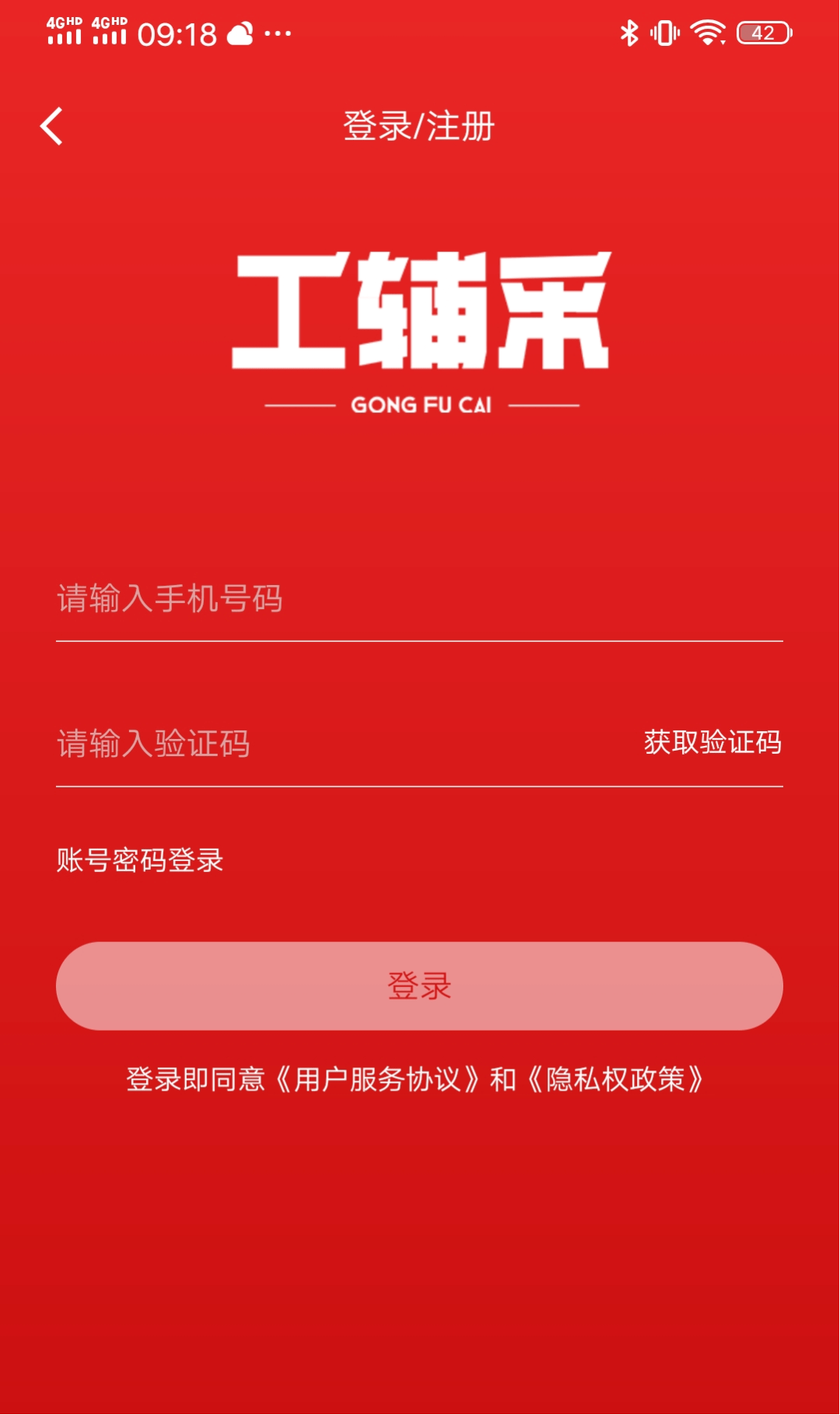Focus the phone number input field

pos(418,599)
